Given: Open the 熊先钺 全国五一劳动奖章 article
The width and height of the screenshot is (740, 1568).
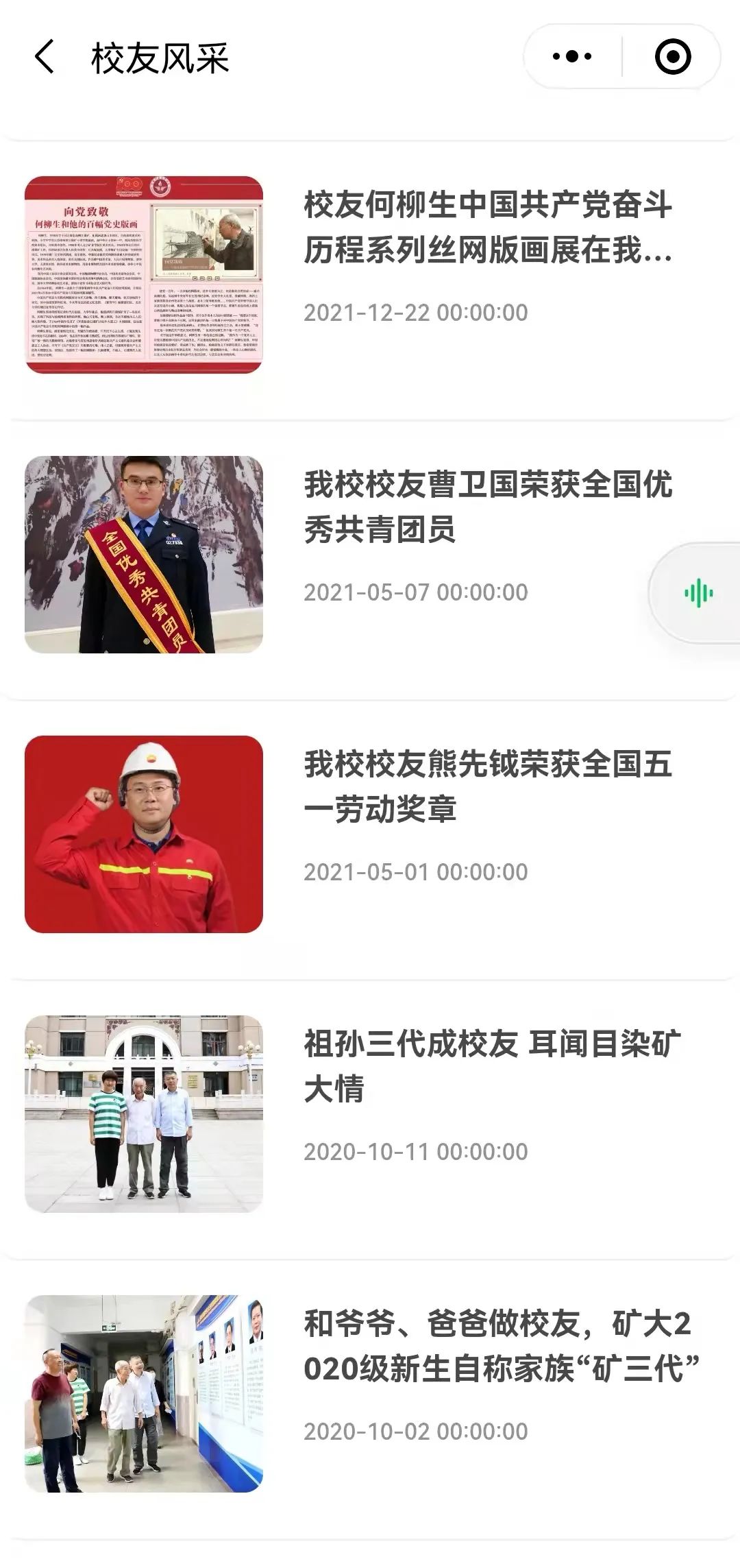Looking at the screenshot, I should (x=487, y=786).
